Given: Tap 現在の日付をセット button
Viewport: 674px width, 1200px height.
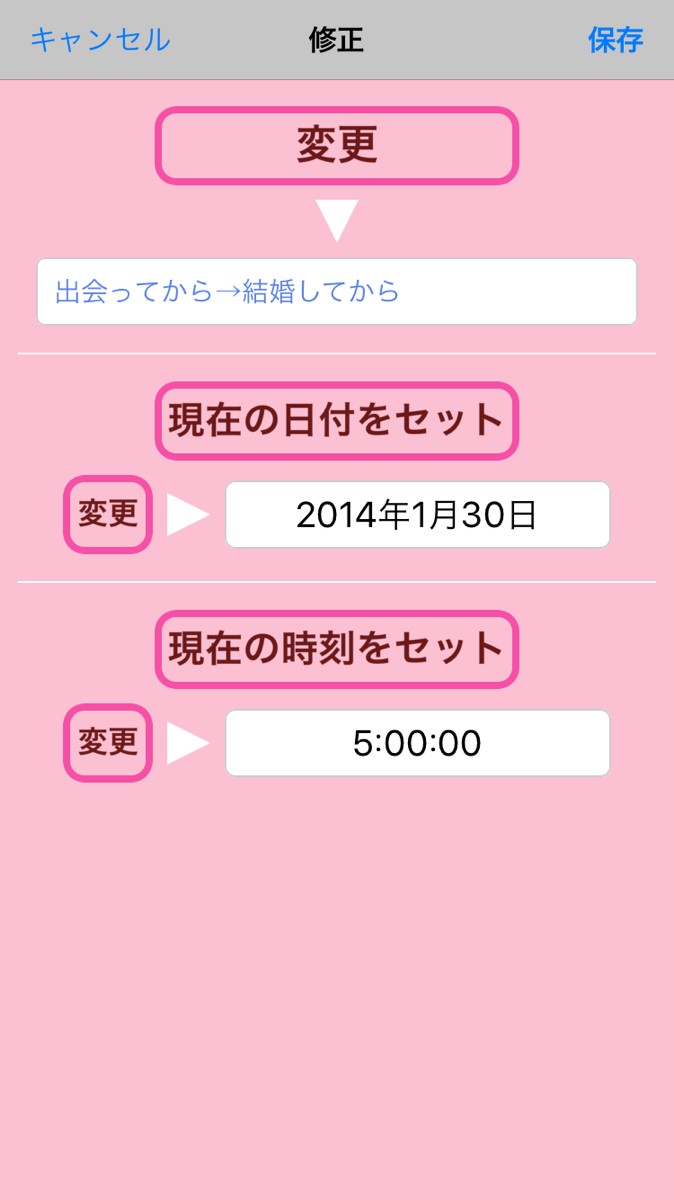Looking at the screenshot, I should (x=337, y=421).
